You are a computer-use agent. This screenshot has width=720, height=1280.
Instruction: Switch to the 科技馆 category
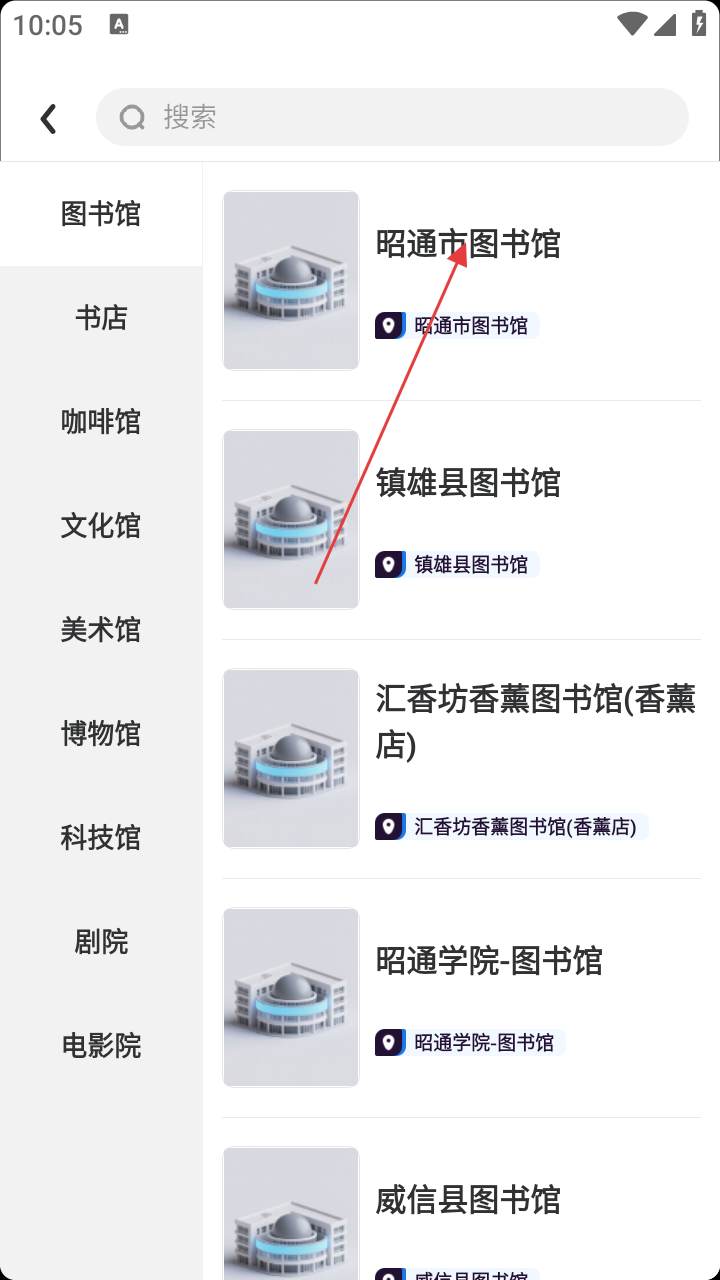(x=101, y=838)
